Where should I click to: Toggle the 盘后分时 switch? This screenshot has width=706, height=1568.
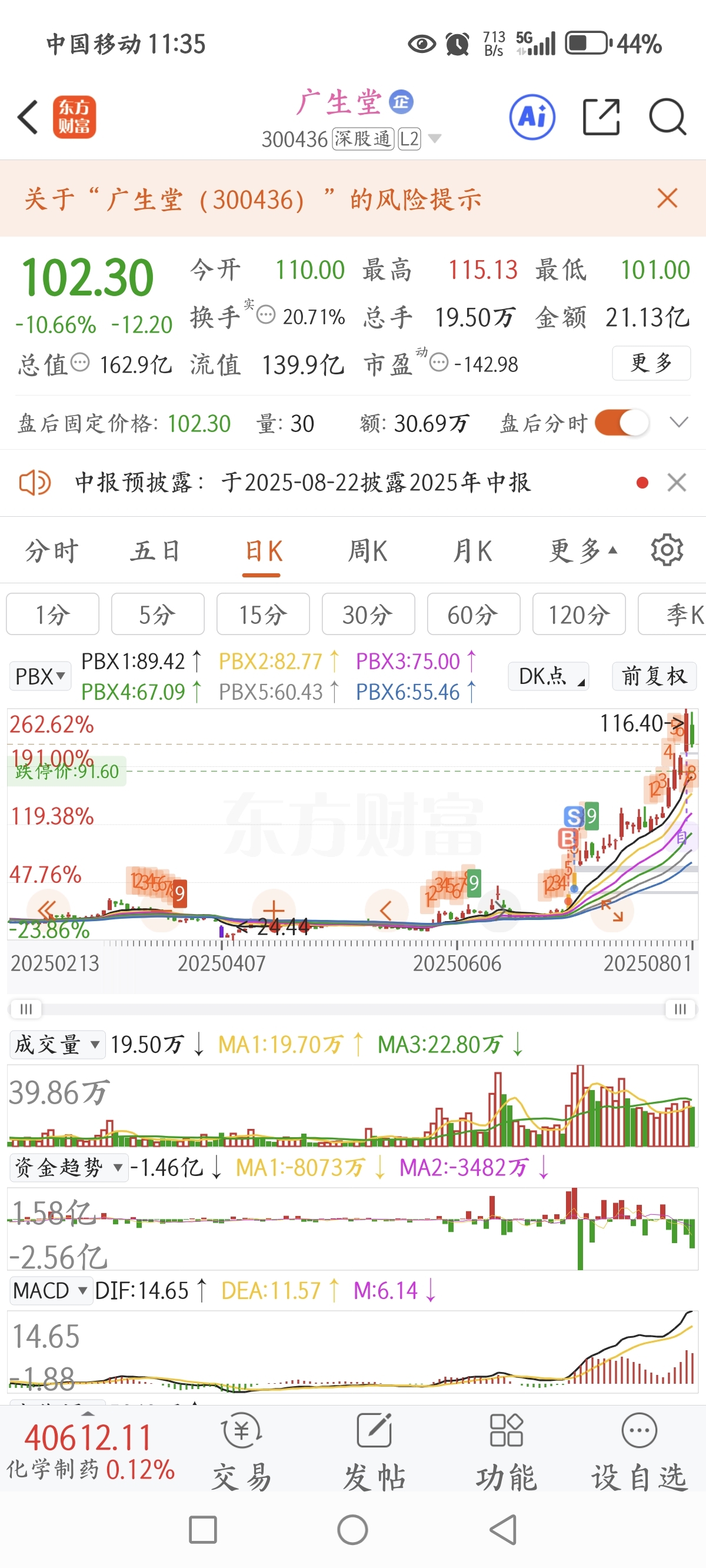(x=621, y=423)
